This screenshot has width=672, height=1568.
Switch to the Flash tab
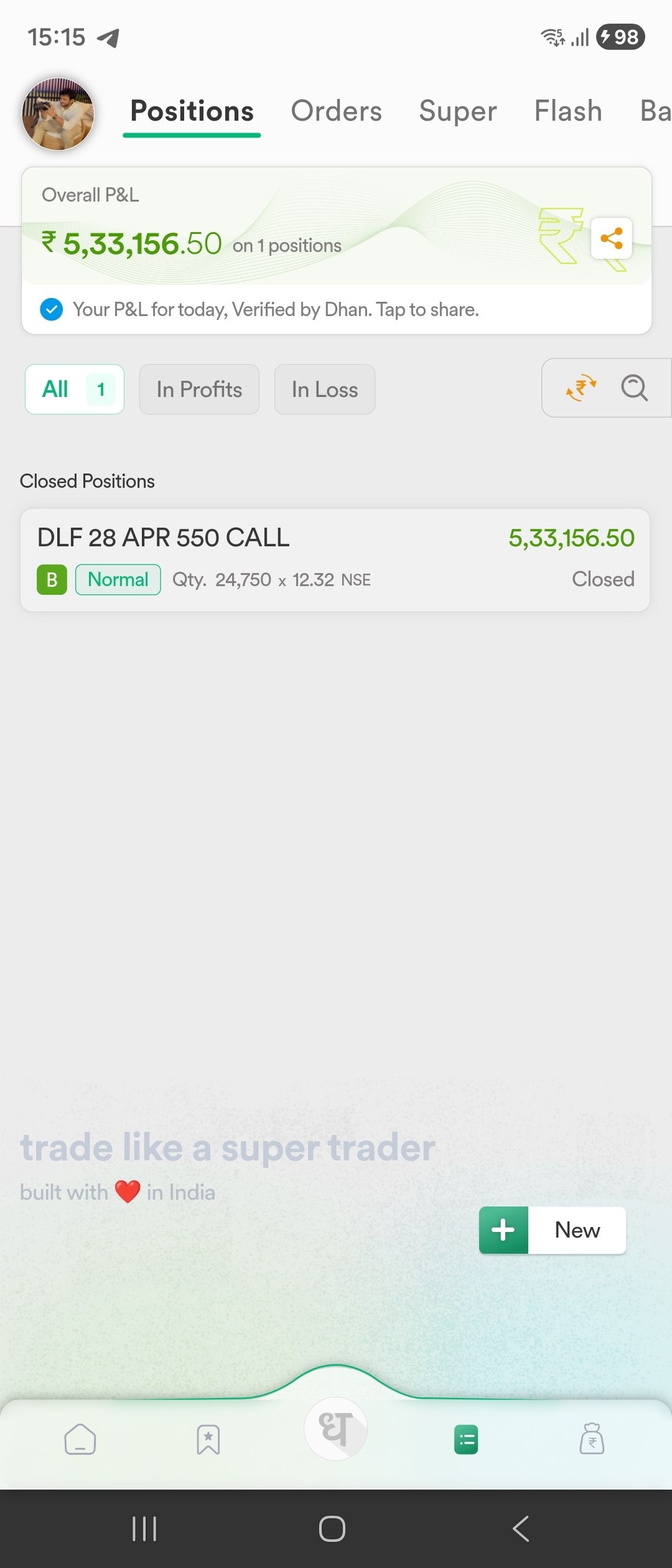(x=568, y=111)
